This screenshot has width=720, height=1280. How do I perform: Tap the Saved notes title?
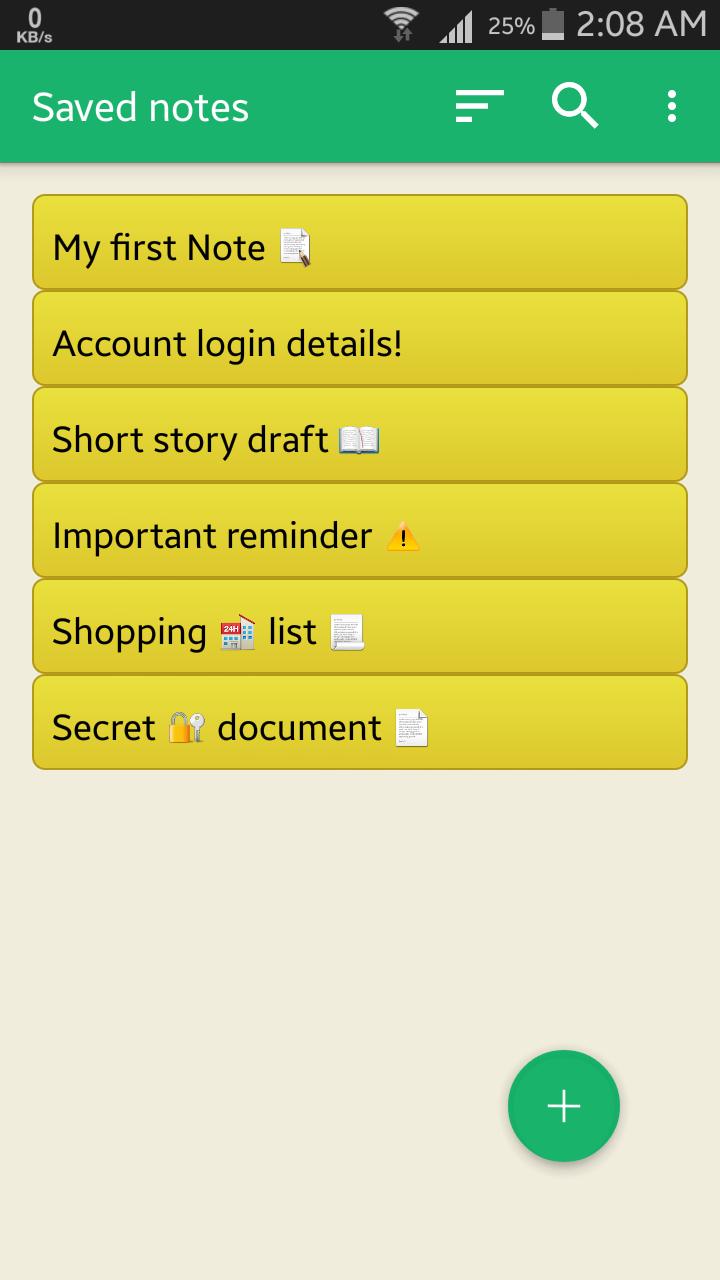(140, 105)
